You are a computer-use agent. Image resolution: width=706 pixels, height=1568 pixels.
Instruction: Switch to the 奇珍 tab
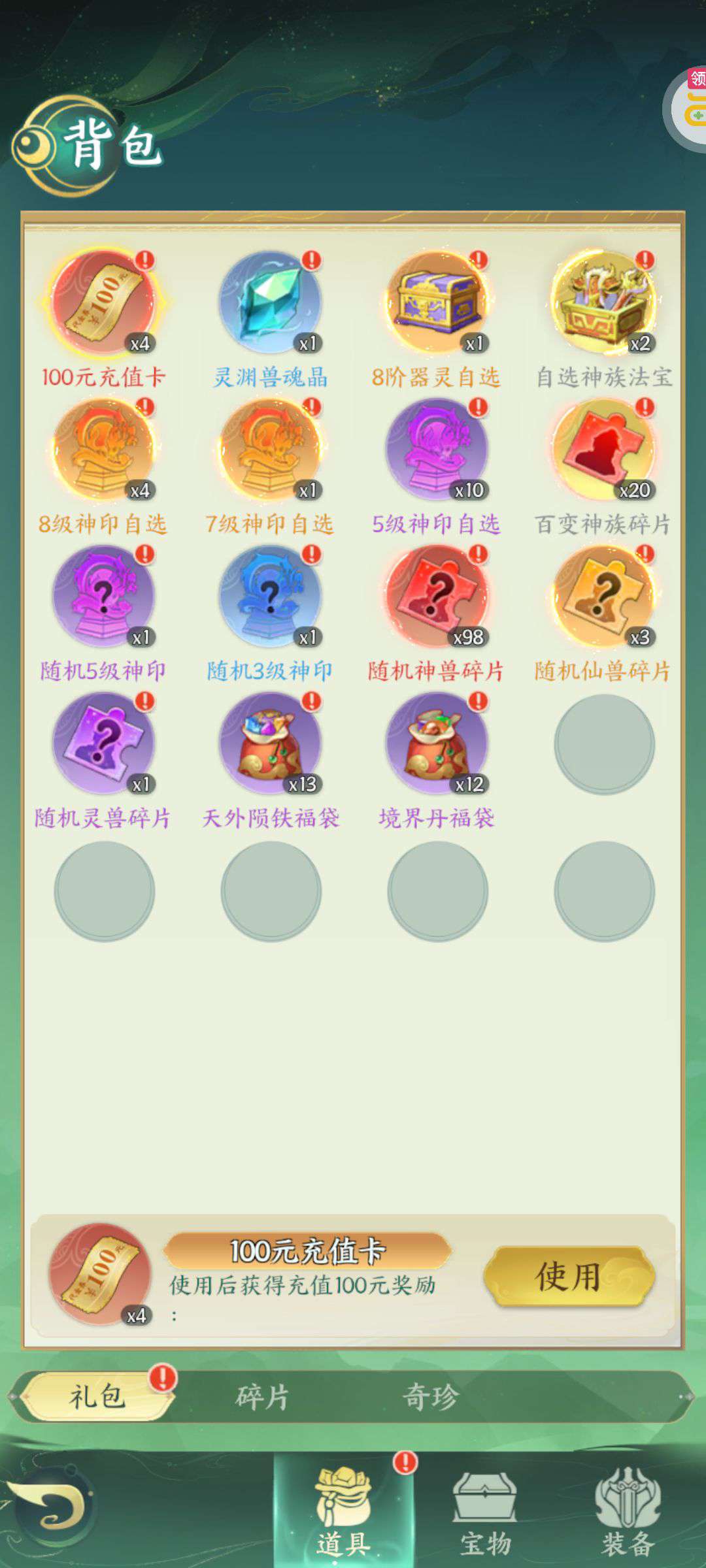click(x=430, y=1397)
